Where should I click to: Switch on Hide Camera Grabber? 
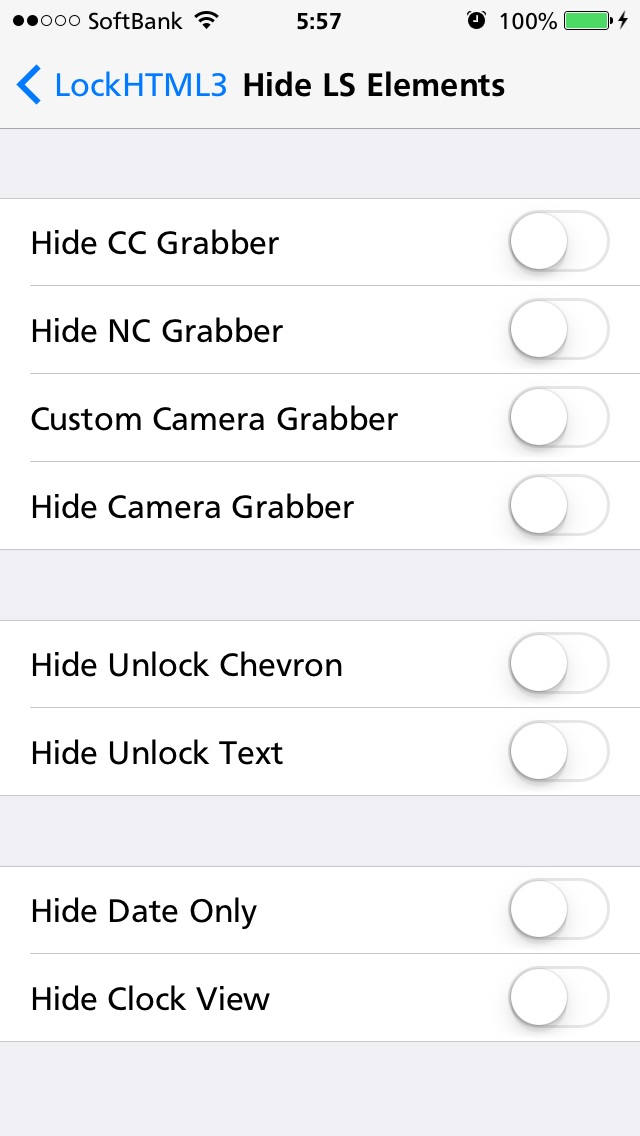tap(559, 506)
